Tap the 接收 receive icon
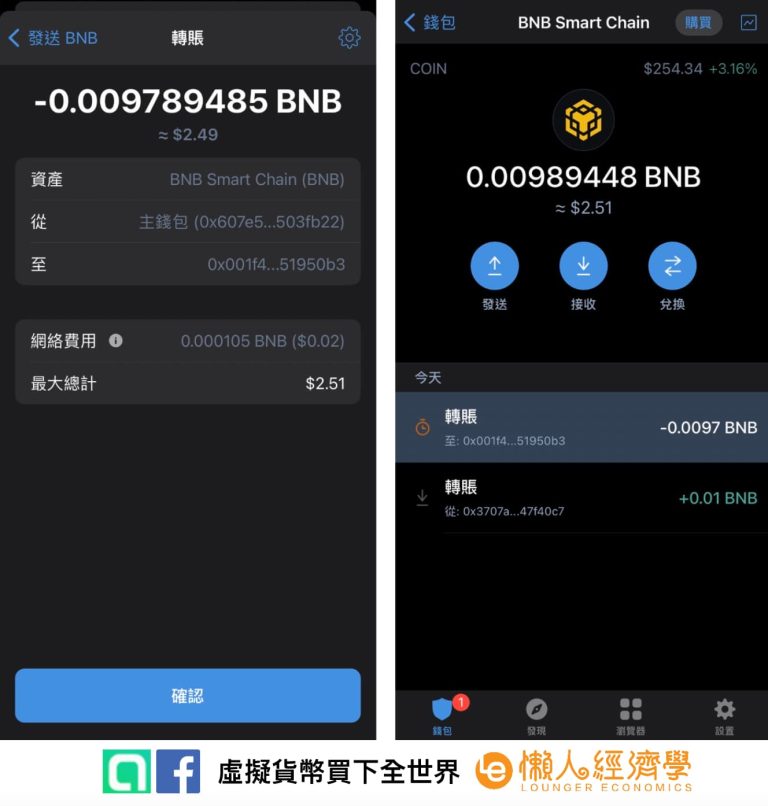Screen dimensions: 768x806 coord(584,265)
